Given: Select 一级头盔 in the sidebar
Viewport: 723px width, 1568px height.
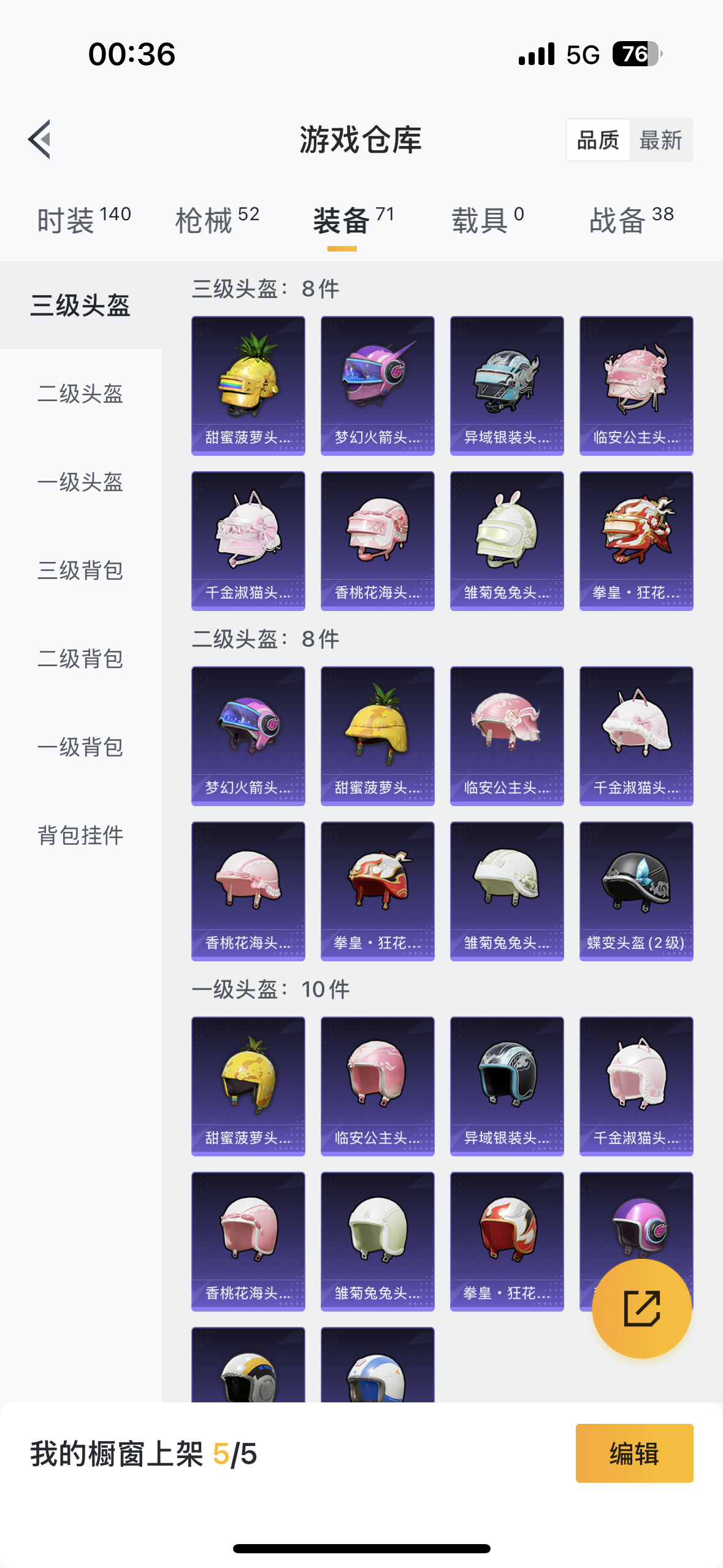Looking at the screenshot, I should point(80,482).
